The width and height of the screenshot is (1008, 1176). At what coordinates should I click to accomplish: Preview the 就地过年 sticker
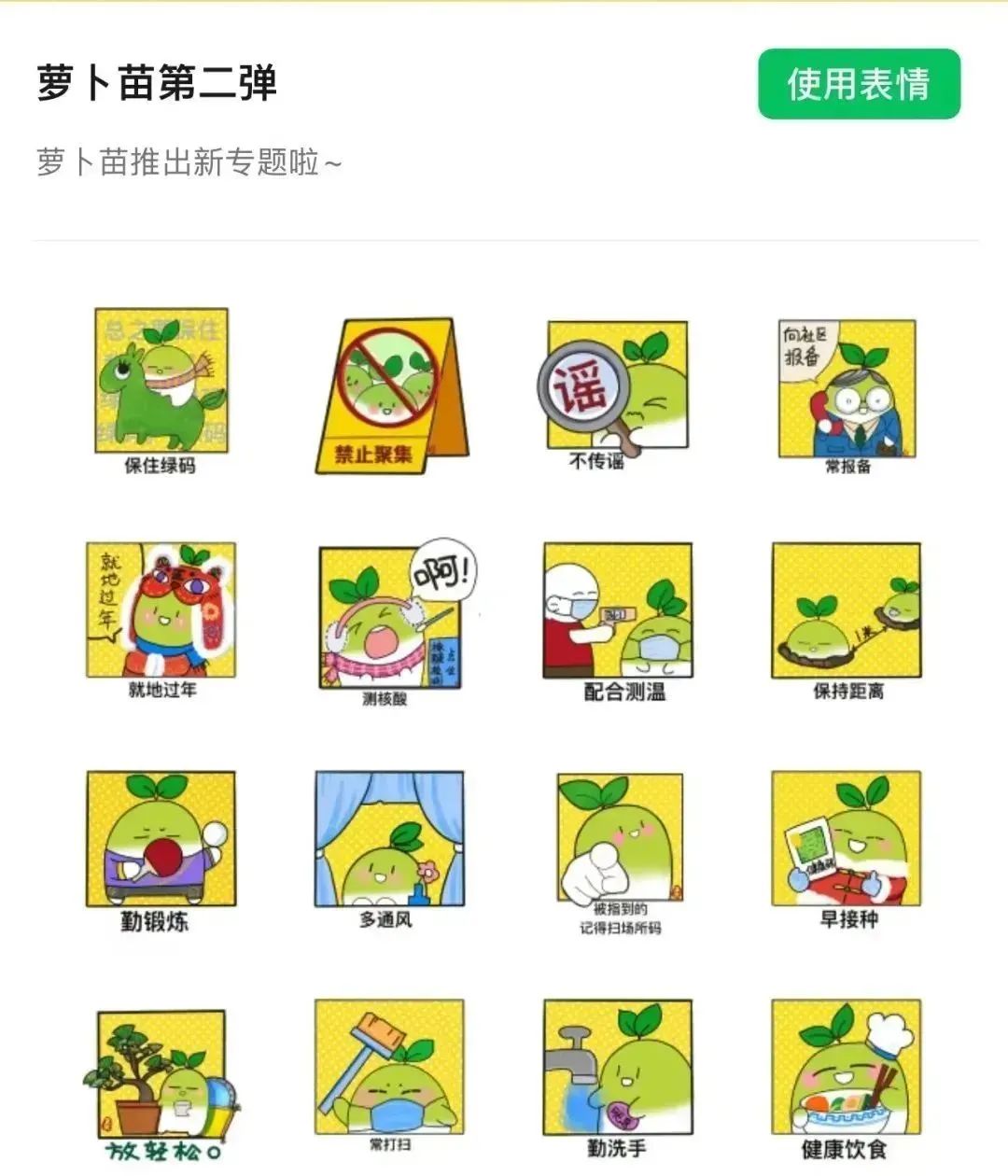click(161, 618)
